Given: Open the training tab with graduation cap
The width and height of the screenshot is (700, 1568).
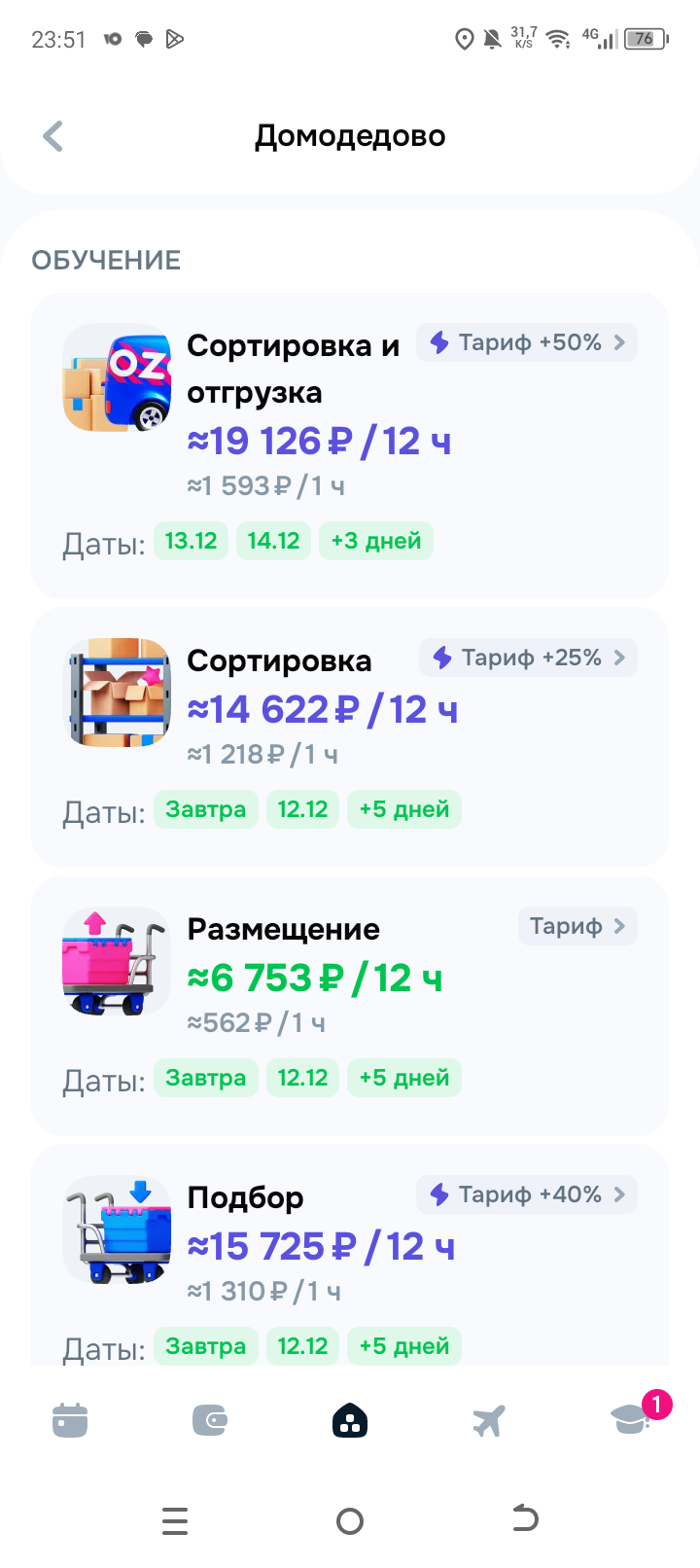Looking at the screenshot, I should (x=630, y=1420).
